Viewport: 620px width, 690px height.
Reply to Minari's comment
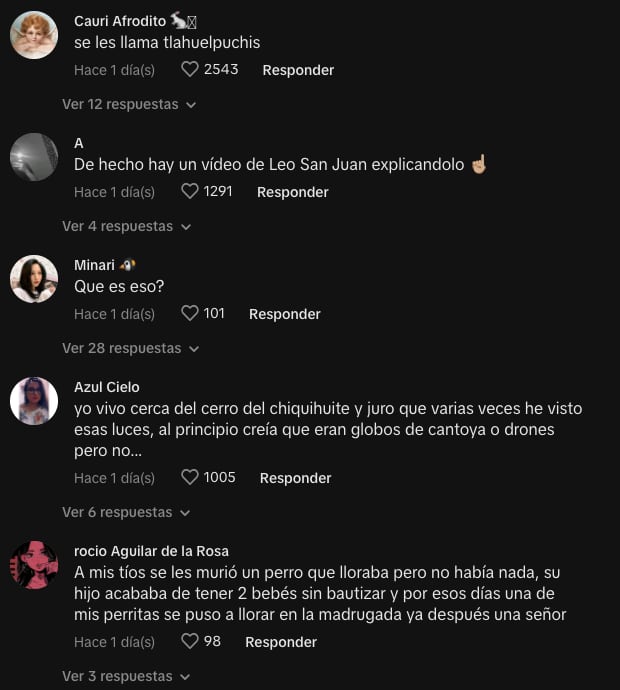285,314
